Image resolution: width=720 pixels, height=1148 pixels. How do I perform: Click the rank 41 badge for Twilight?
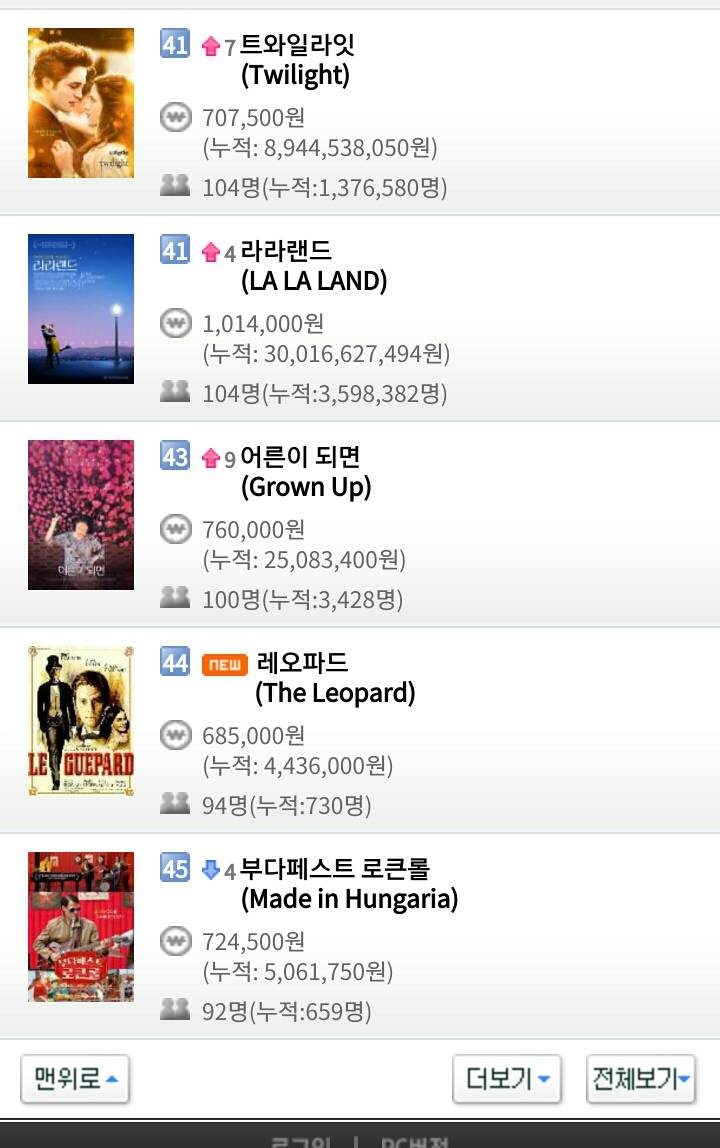click(173, 43)
